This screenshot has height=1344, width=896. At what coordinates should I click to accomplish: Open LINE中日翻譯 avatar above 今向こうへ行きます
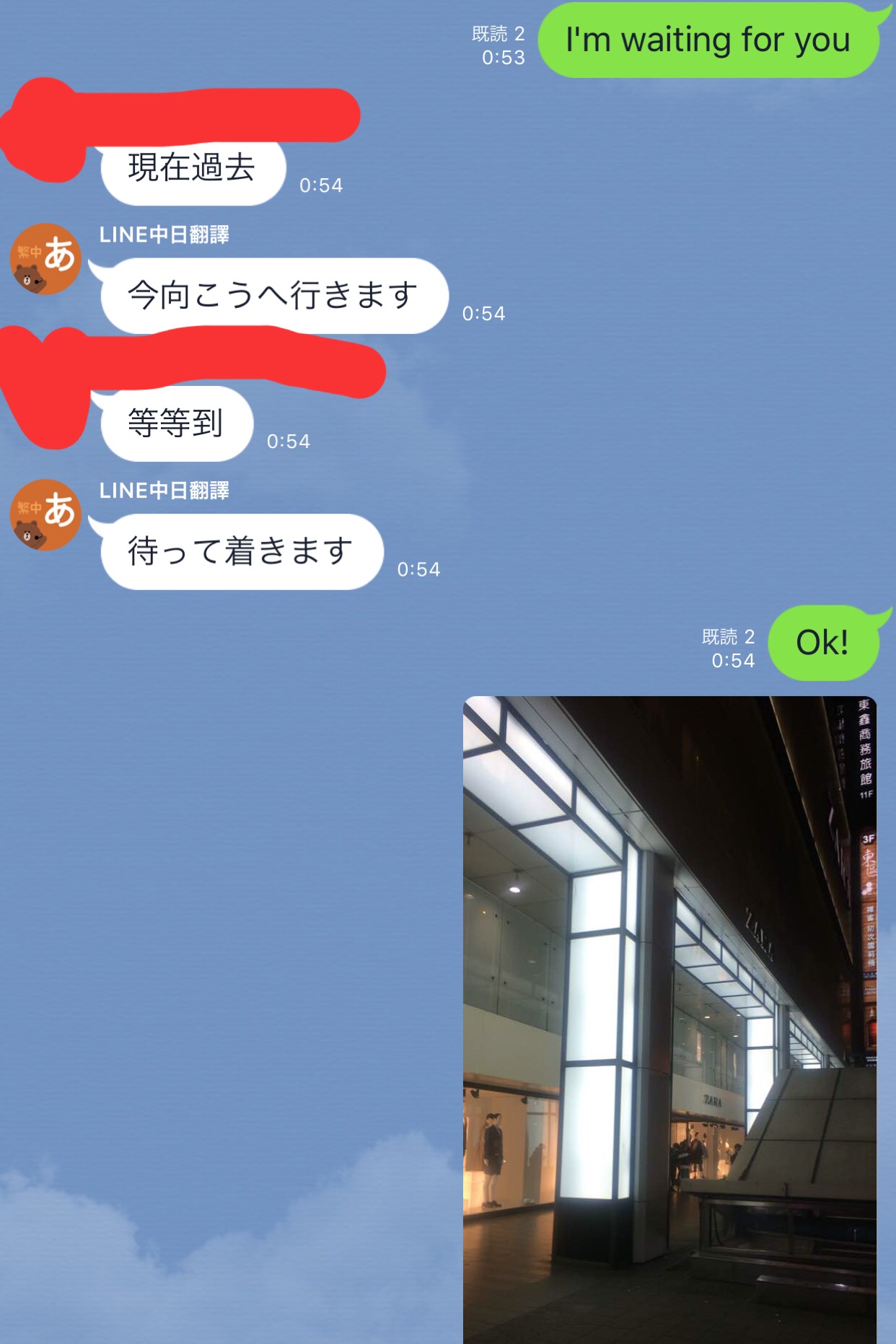coord(45,259)
